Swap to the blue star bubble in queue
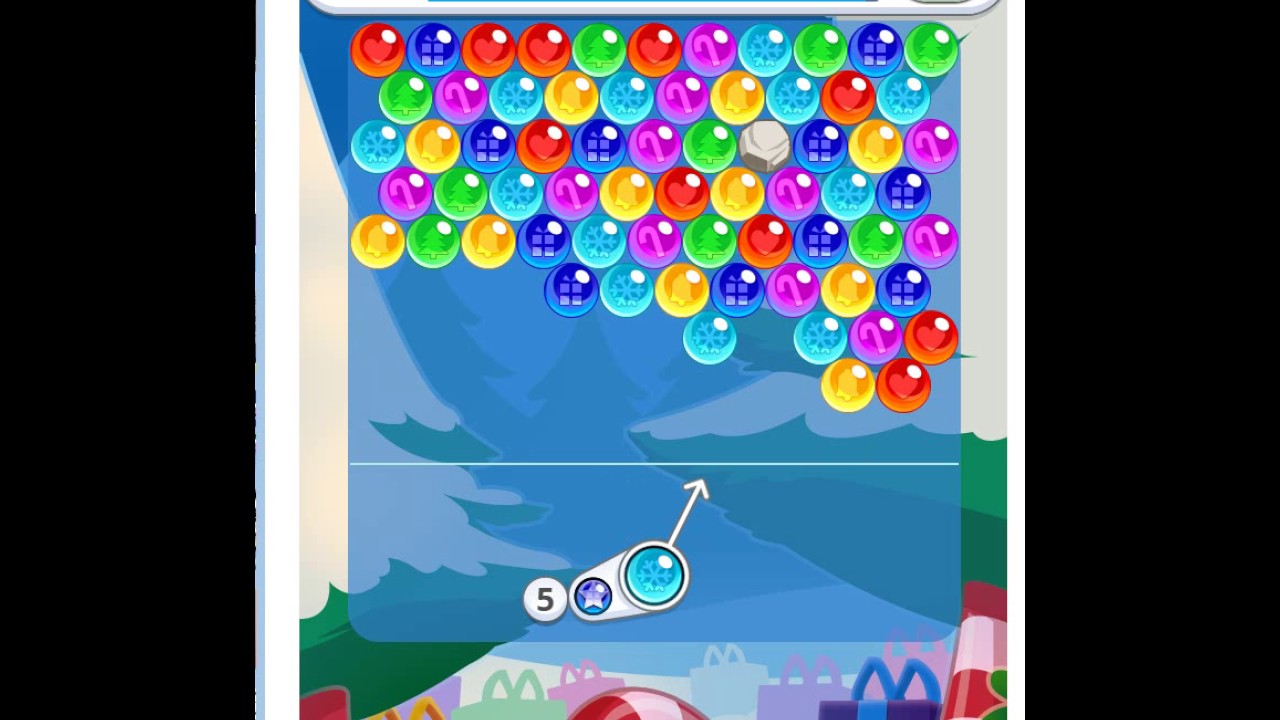The image size is (1280, 720). click(x=593, y=596)
